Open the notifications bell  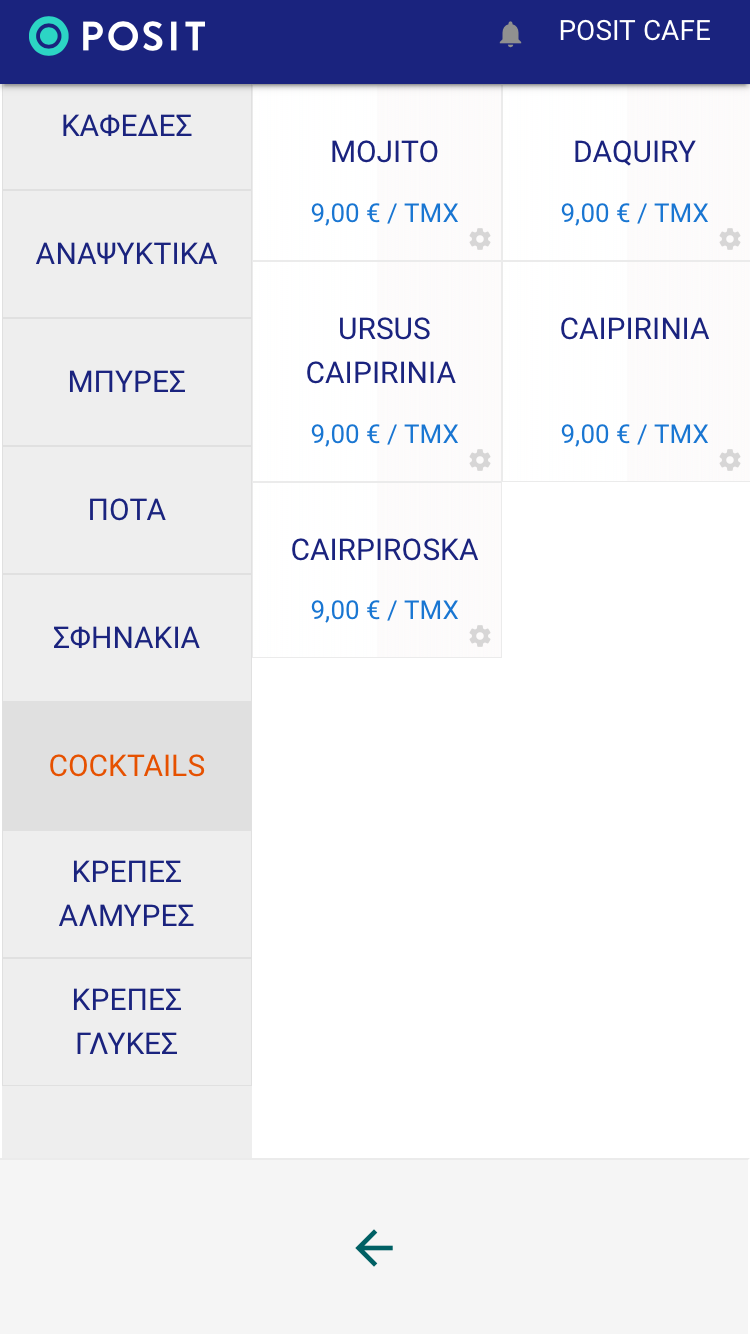coord(510,35)
